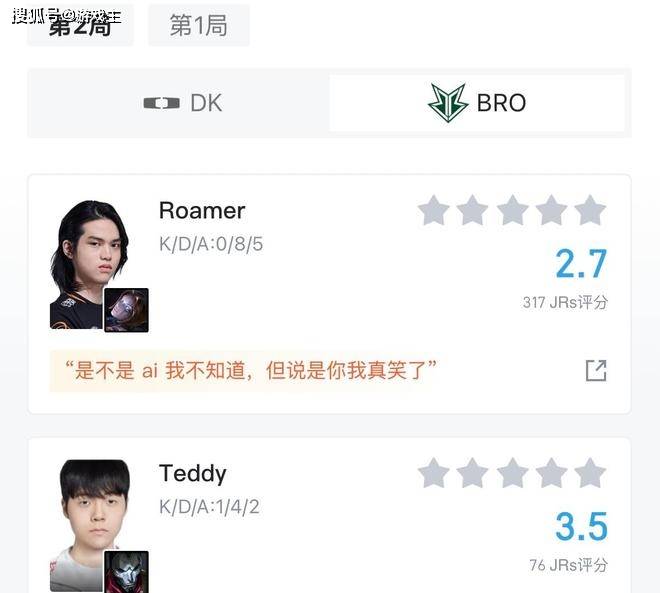Open the share icon on Roamer's comment
Image resolution: width=660 pixels, height=593 pixels.
pyautogui.click(x=596, y=371)
